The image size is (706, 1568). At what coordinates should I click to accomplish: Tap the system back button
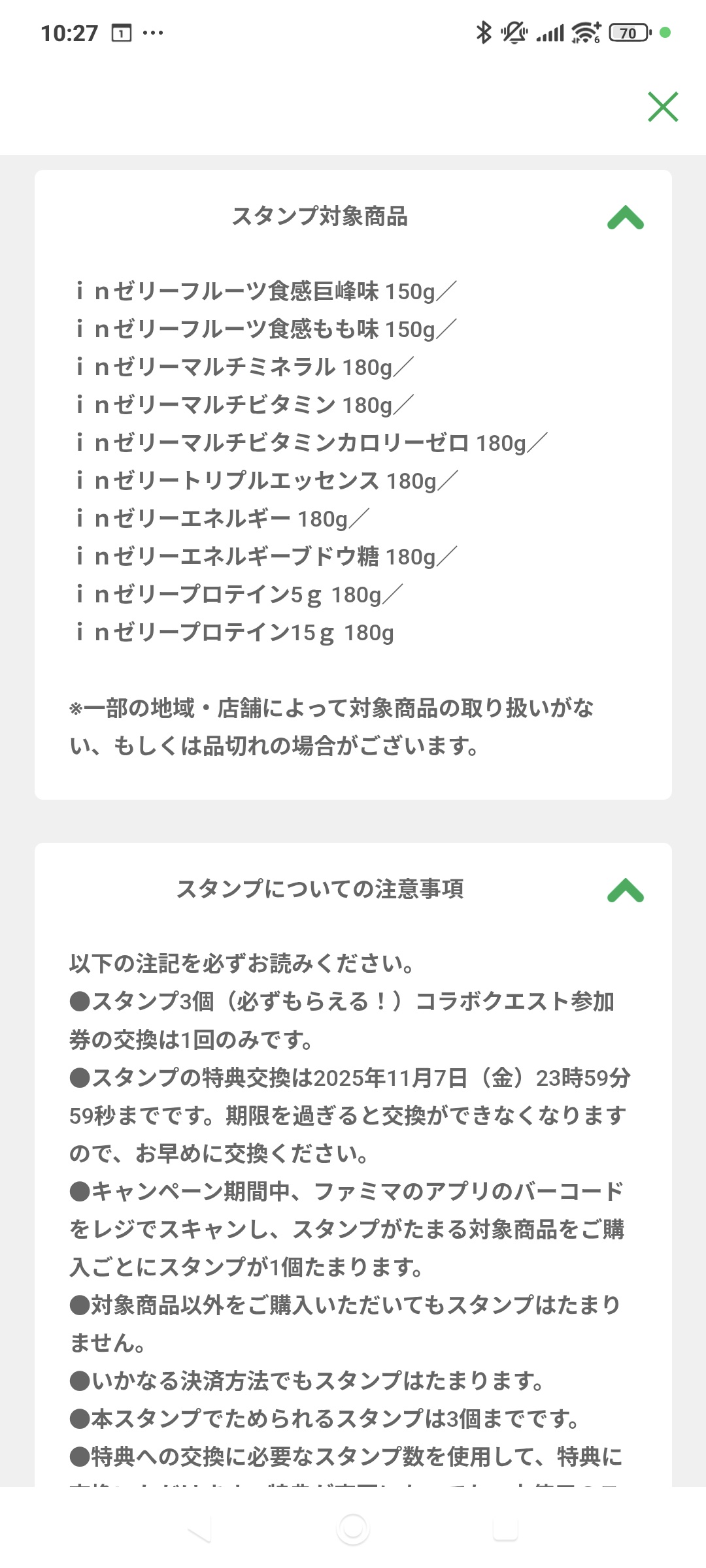point(199,1529)
